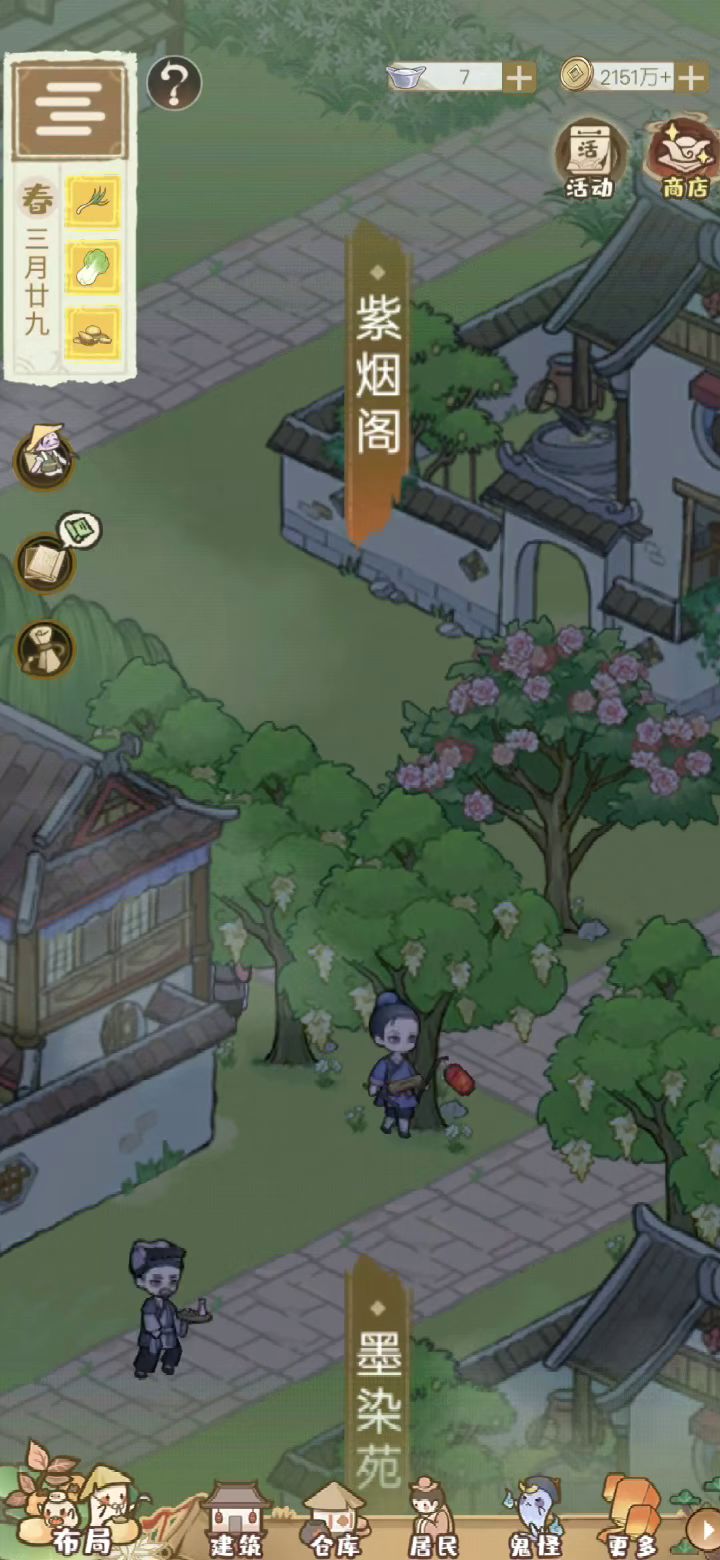Add more silver ingots with plus button
The width and height of the screenshot is (720, 1560).
[x=519, y=77]
